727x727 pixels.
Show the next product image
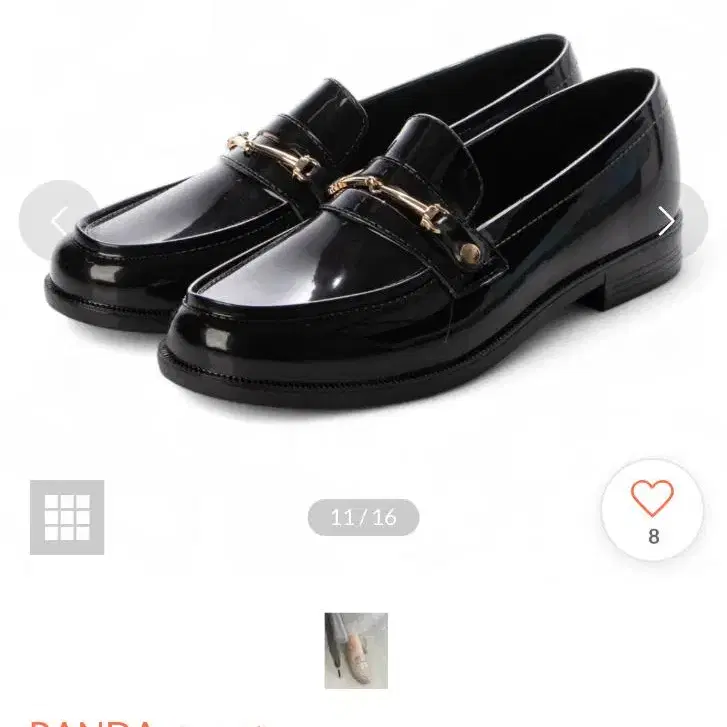[x=667, y=221]
